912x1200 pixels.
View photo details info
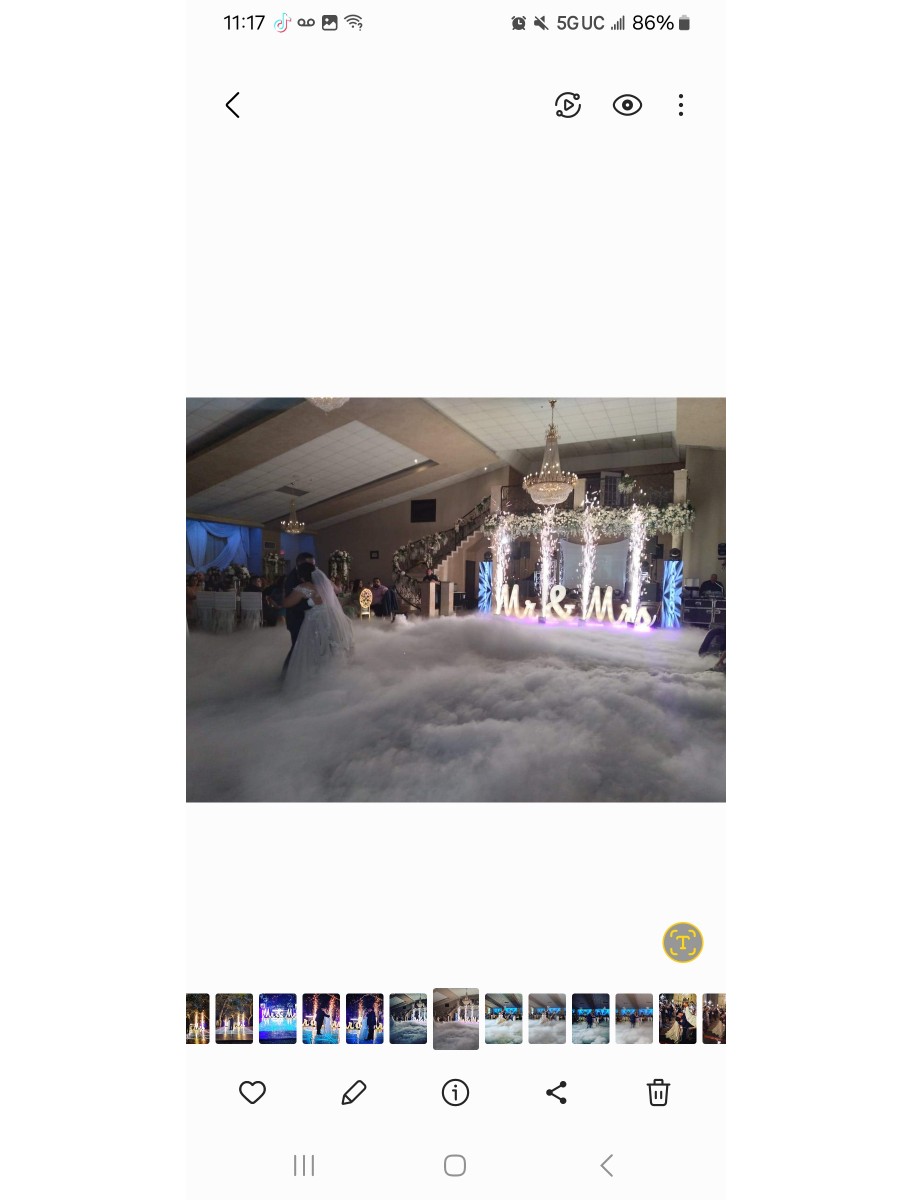coord(455,1093)
